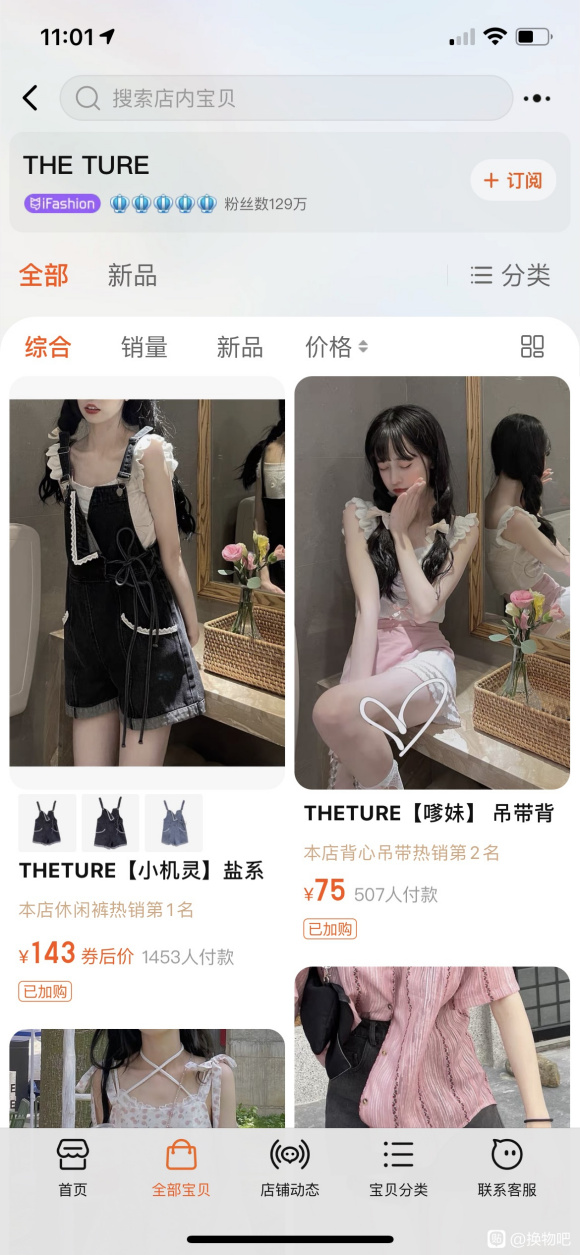
Task: Go to the 首页 store home tab
Action: [x=73, y=1168]
